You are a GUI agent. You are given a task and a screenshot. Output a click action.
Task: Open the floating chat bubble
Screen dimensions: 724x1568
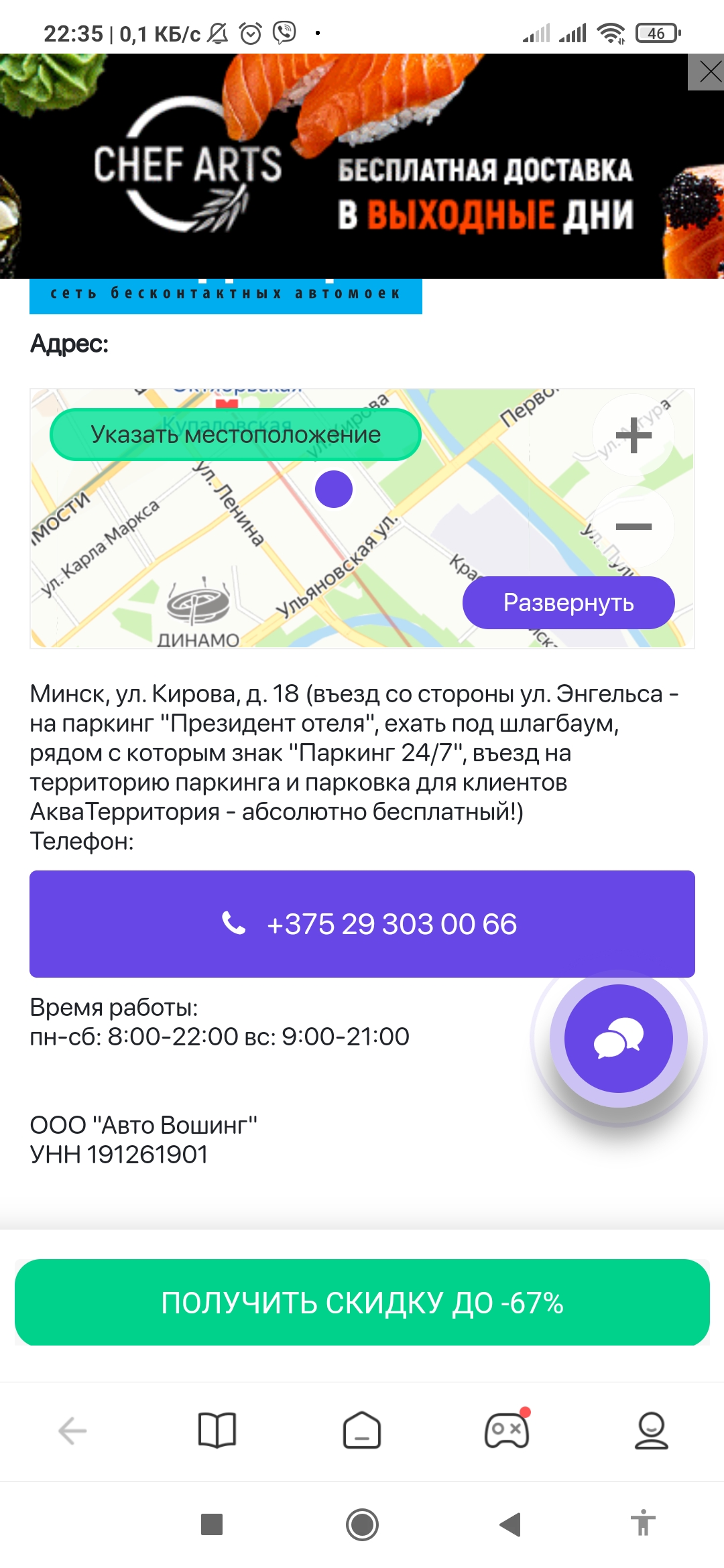(618, 1039)
